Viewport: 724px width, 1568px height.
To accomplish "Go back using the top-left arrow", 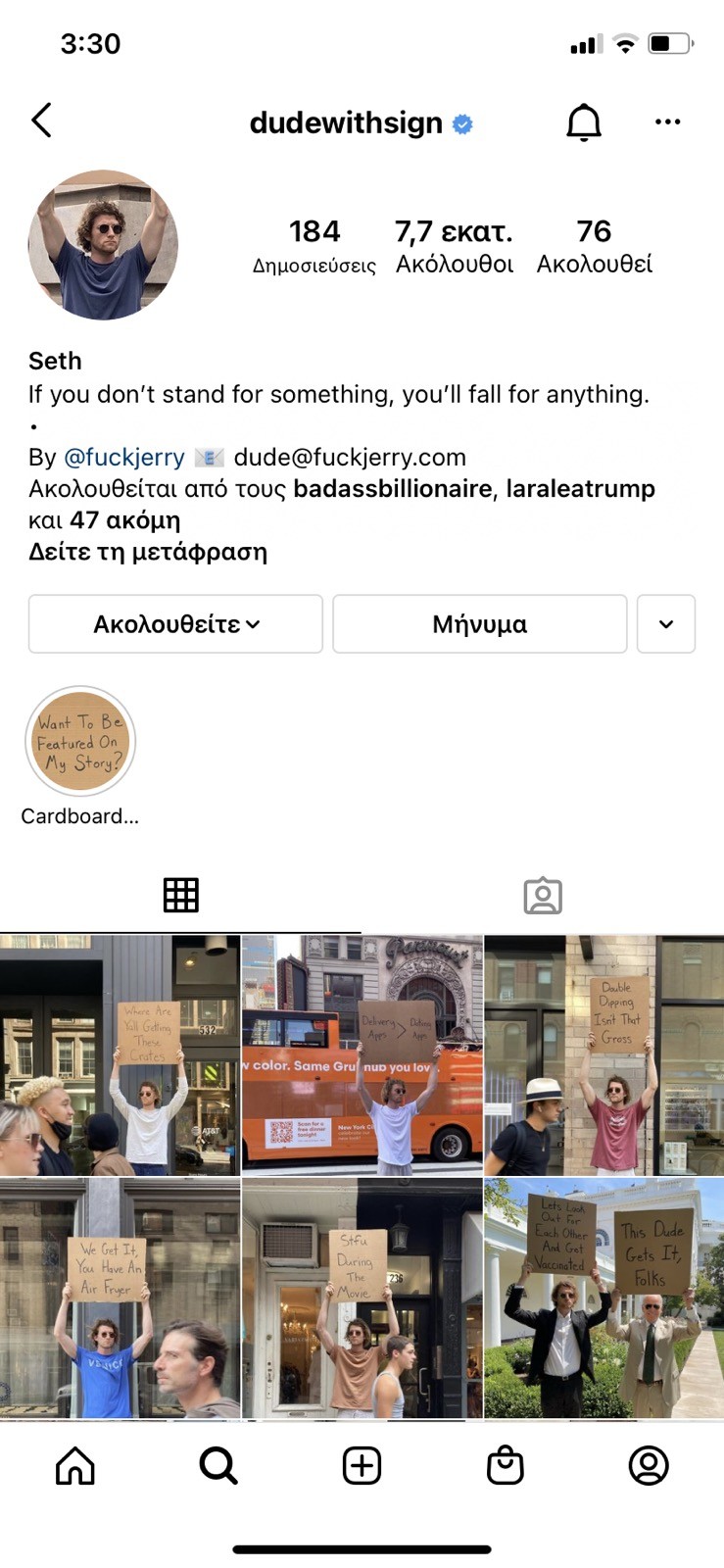I will point(41,121).
